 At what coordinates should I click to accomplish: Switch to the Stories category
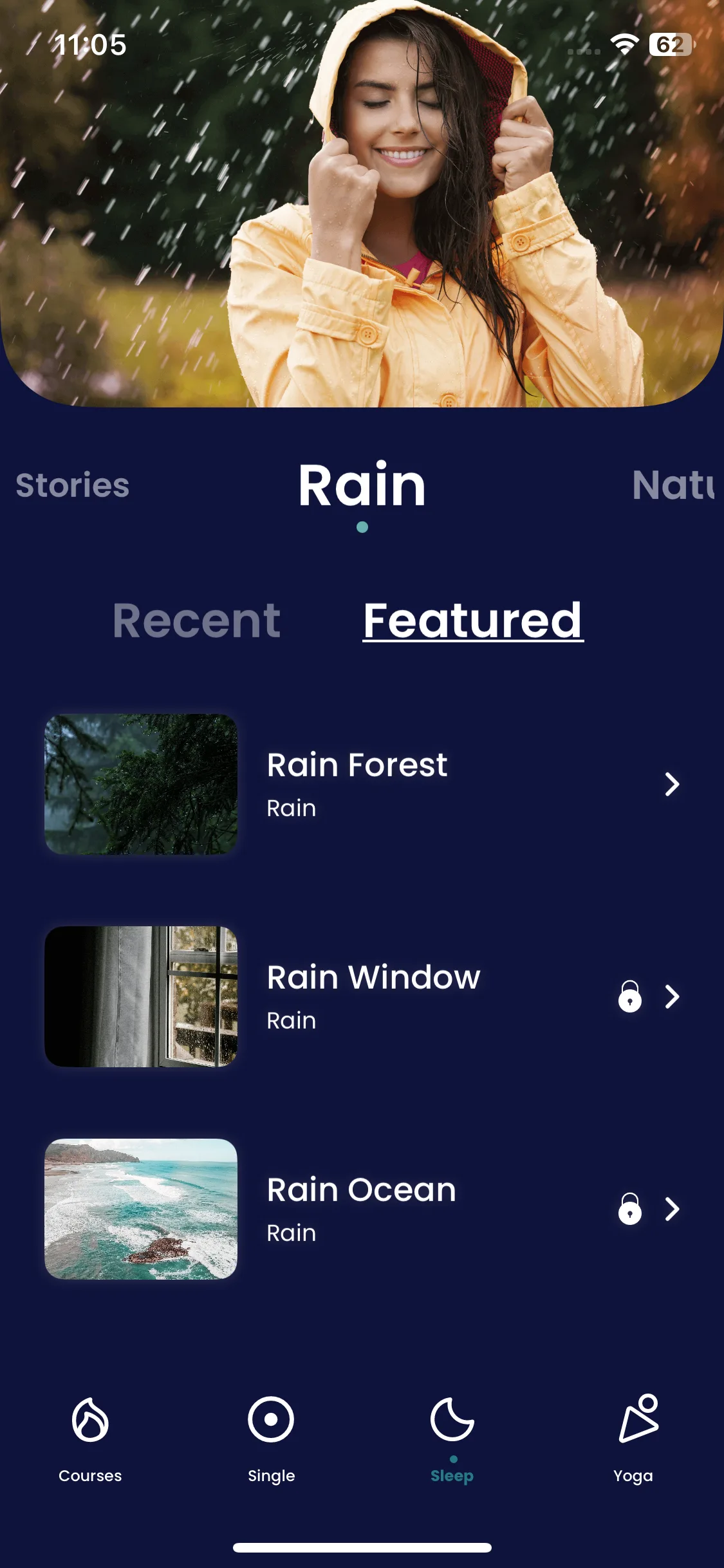point(72,485)
